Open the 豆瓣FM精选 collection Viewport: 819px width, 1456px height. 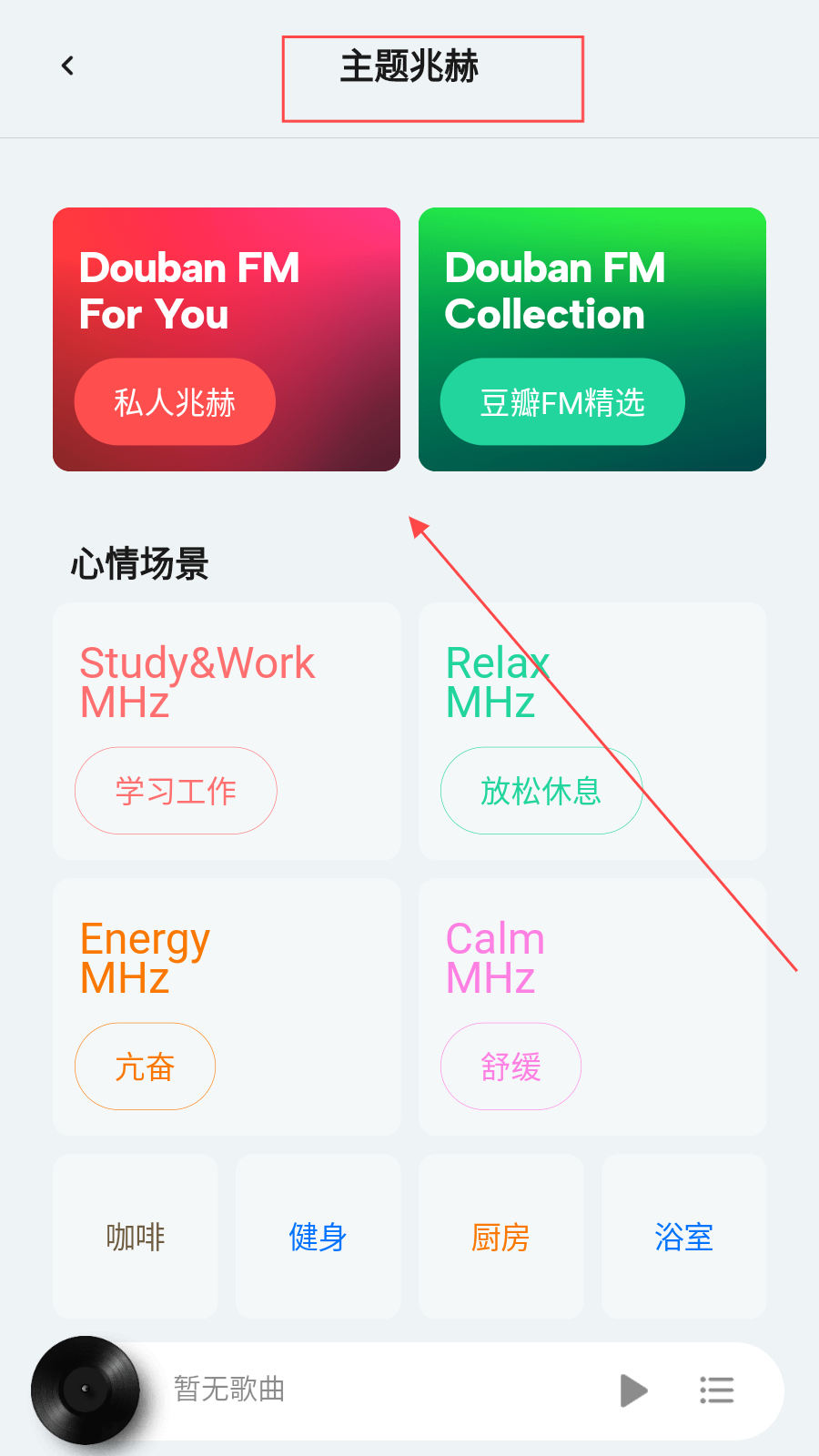click(x=561, y=401)
